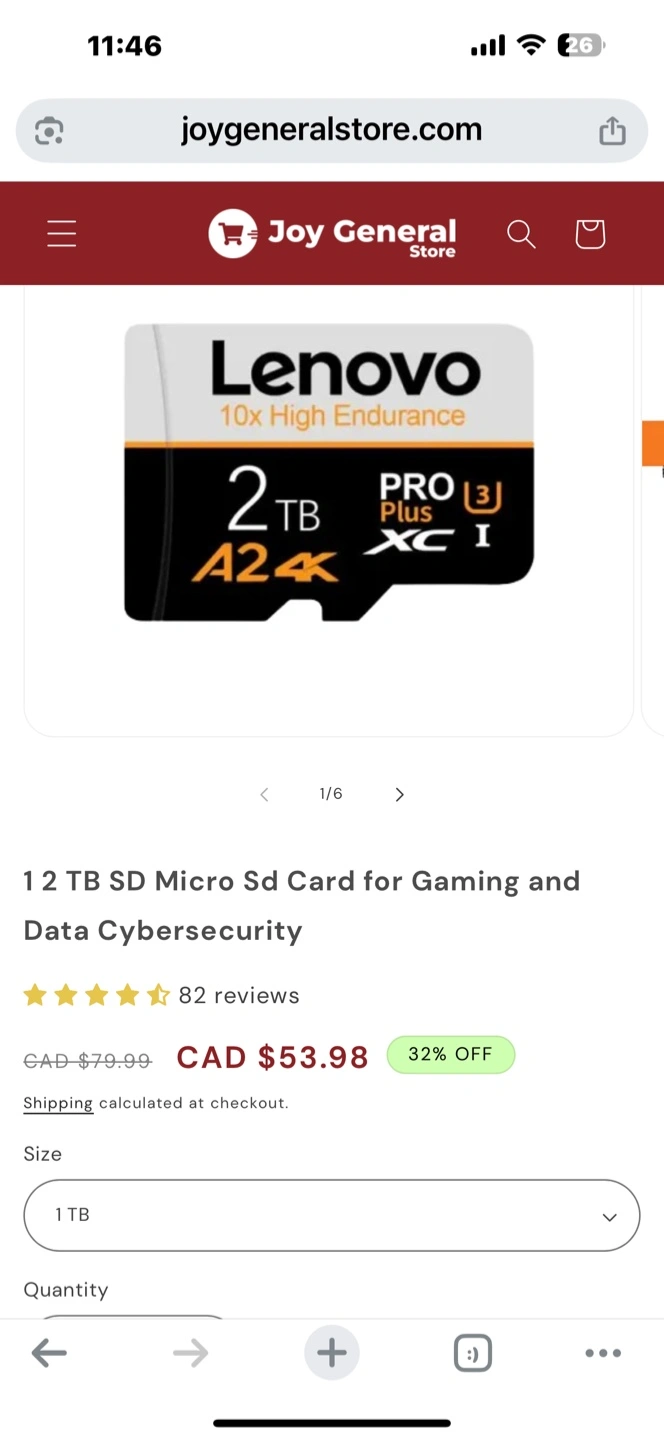Open the shopping cart
This screenshot has width=664, height=1440.
(590, 234)
